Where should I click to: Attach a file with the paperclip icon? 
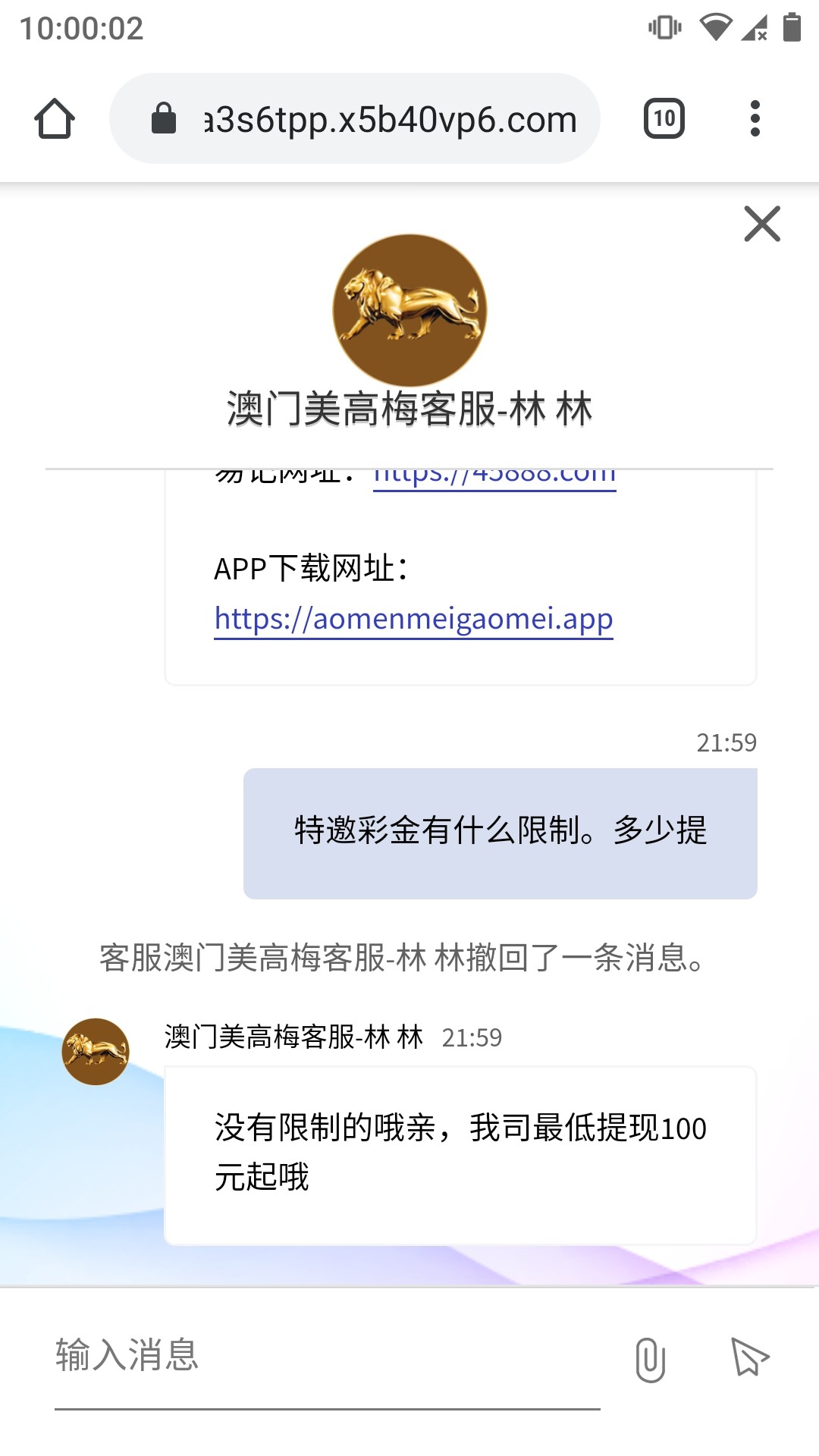click(x=651, y=1359)
